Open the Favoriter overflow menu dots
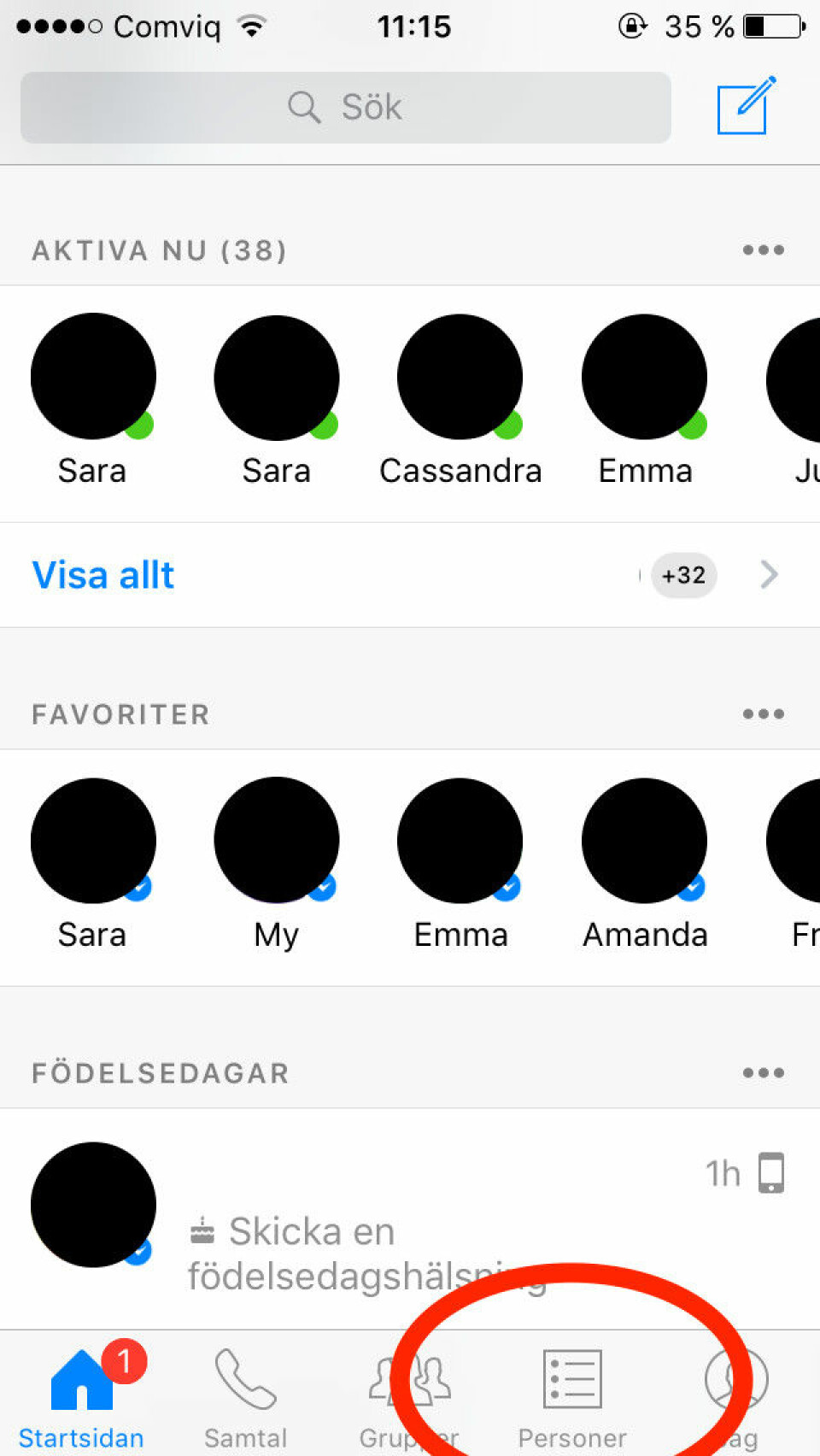Screen dimensions: 820x1456 [763, 714]
